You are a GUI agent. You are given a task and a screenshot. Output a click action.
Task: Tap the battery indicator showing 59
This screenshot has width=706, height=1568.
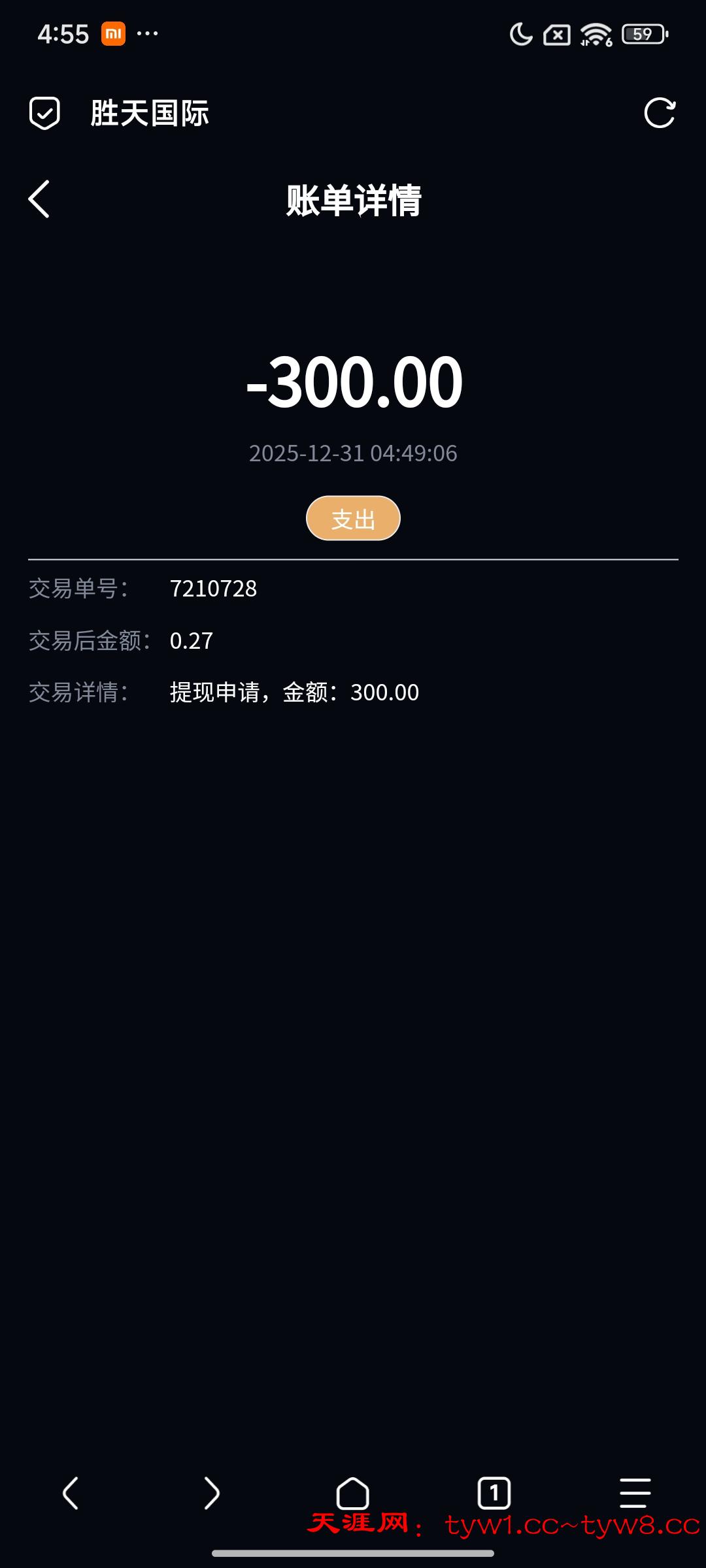(641, 33)
